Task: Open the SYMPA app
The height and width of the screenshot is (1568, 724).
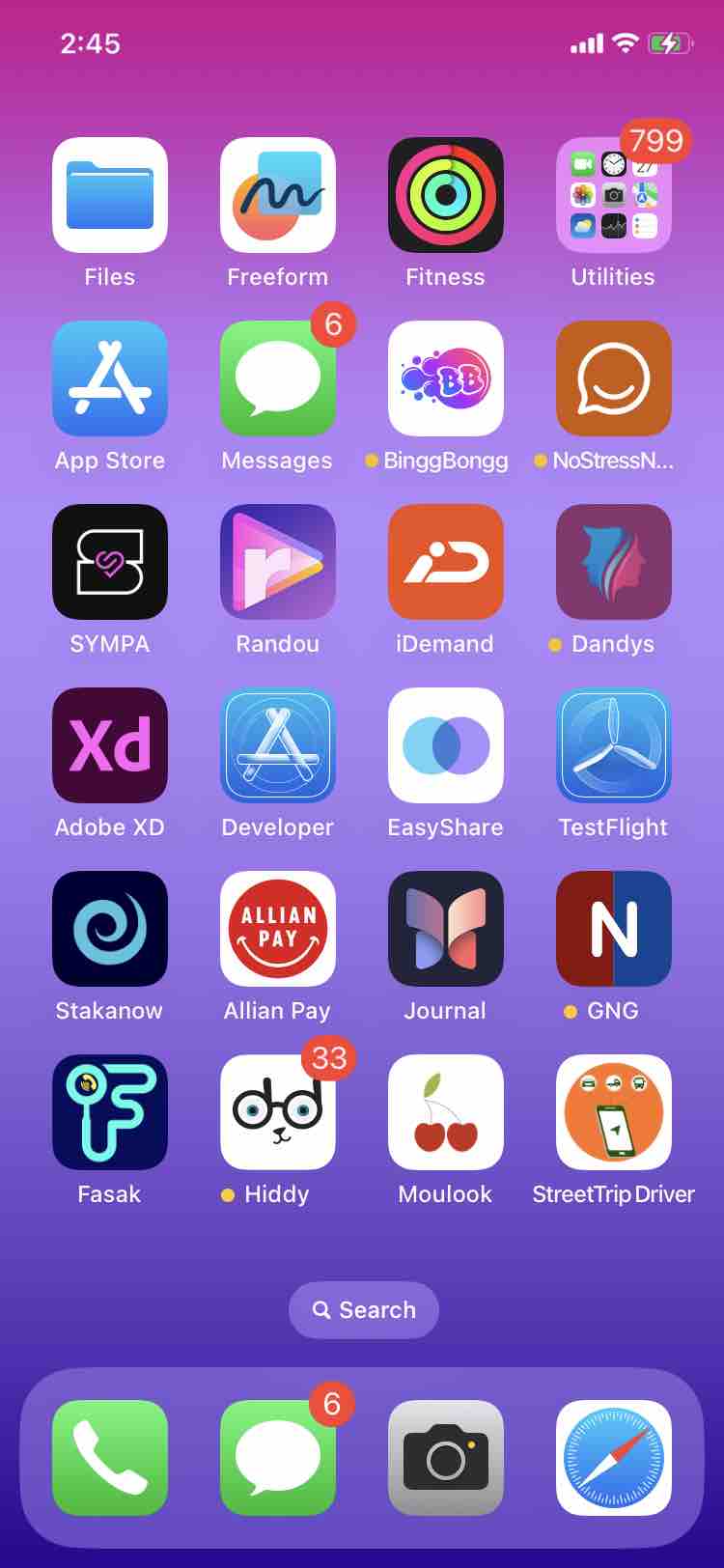Action: point(110,562)
